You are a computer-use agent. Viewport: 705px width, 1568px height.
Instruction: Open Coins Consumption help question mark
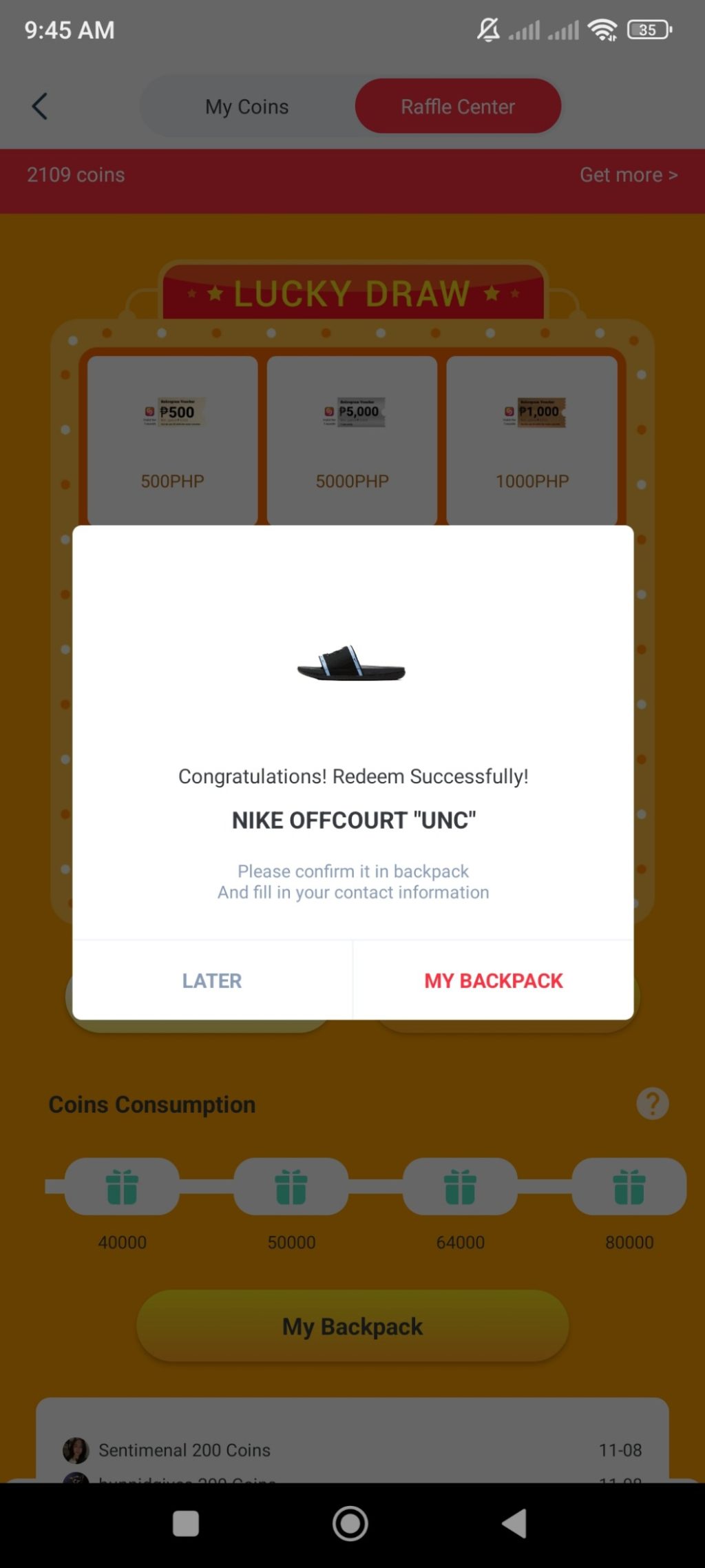652,1104
